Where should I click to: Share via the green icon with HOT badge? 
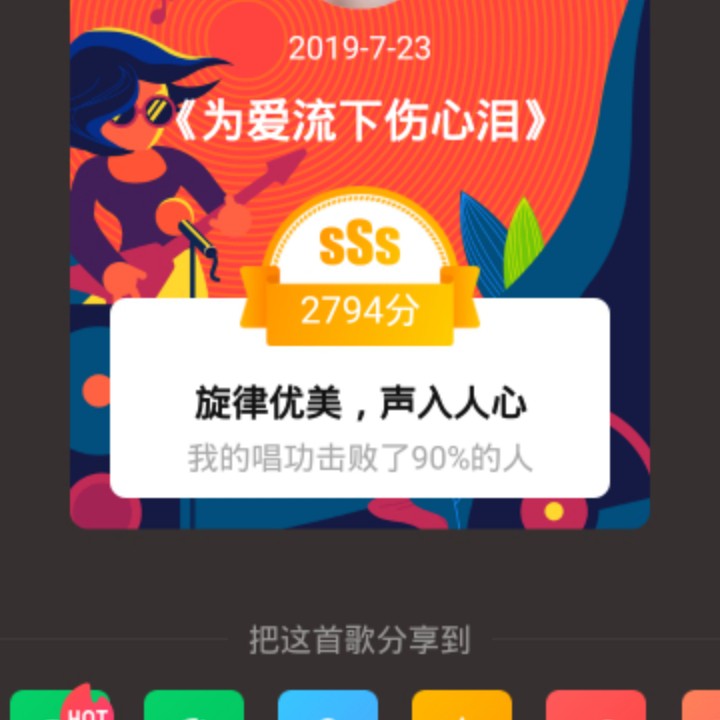pyautogui.click(x=58, y=706)
